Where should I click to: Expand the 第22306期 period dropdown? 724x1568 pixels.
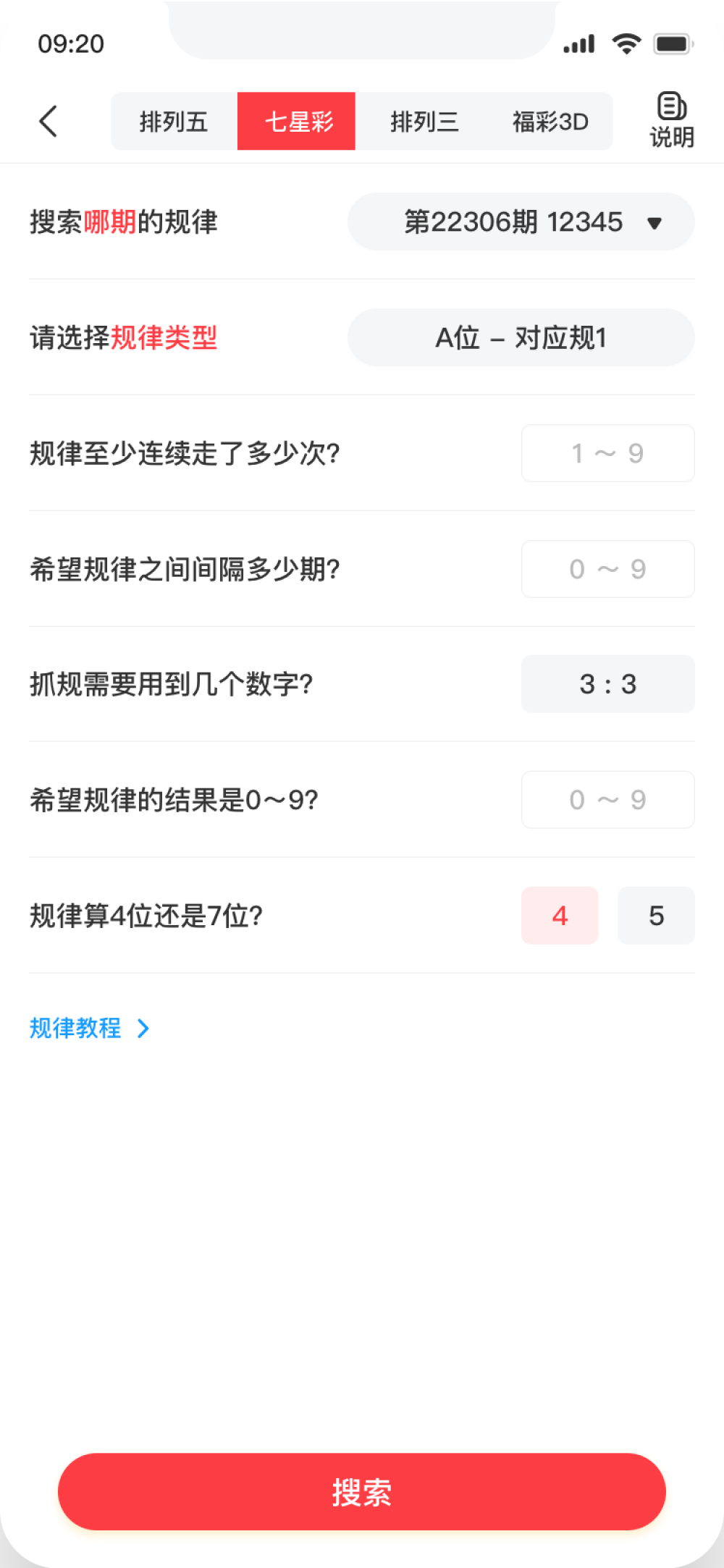pyautogui.click(x=521, y=222)
